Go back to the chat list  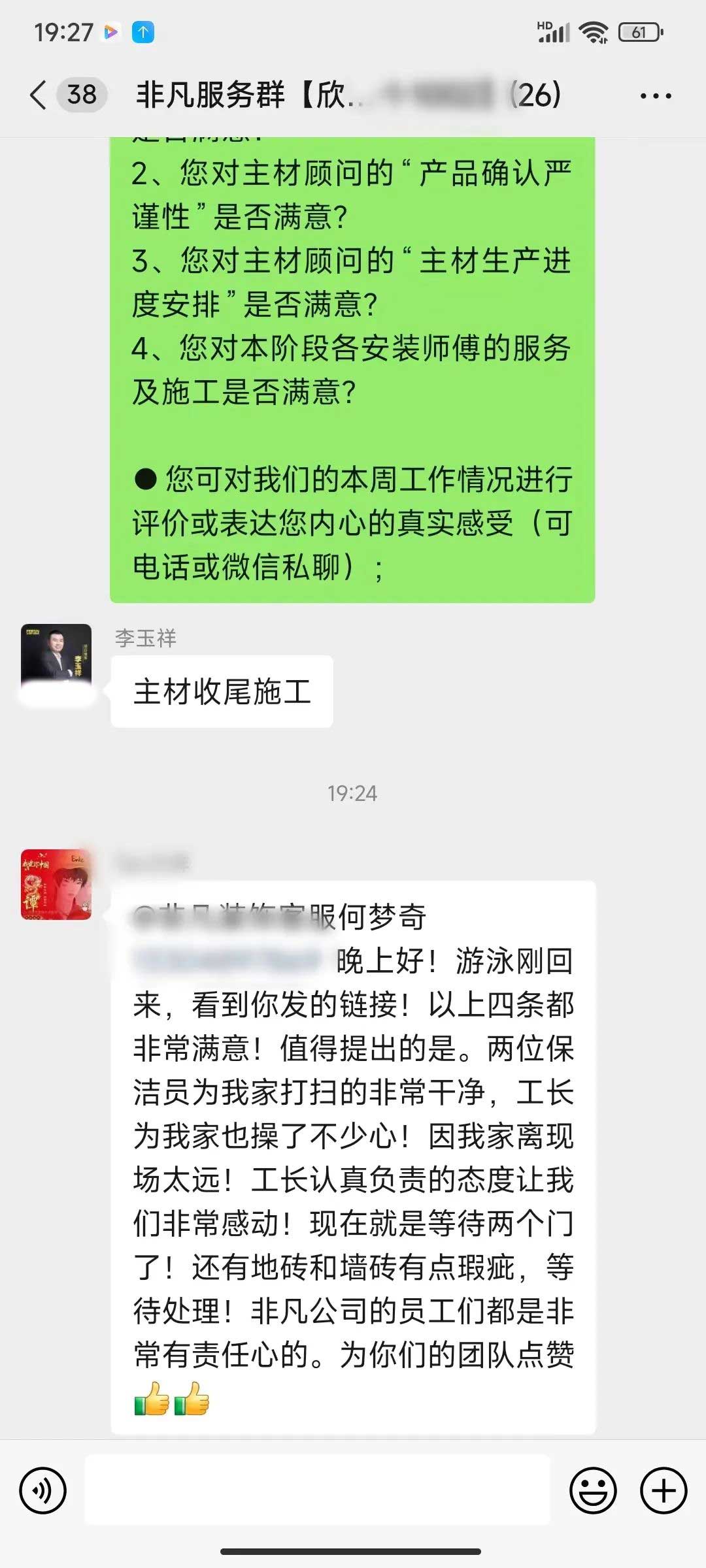click(39, 95)
